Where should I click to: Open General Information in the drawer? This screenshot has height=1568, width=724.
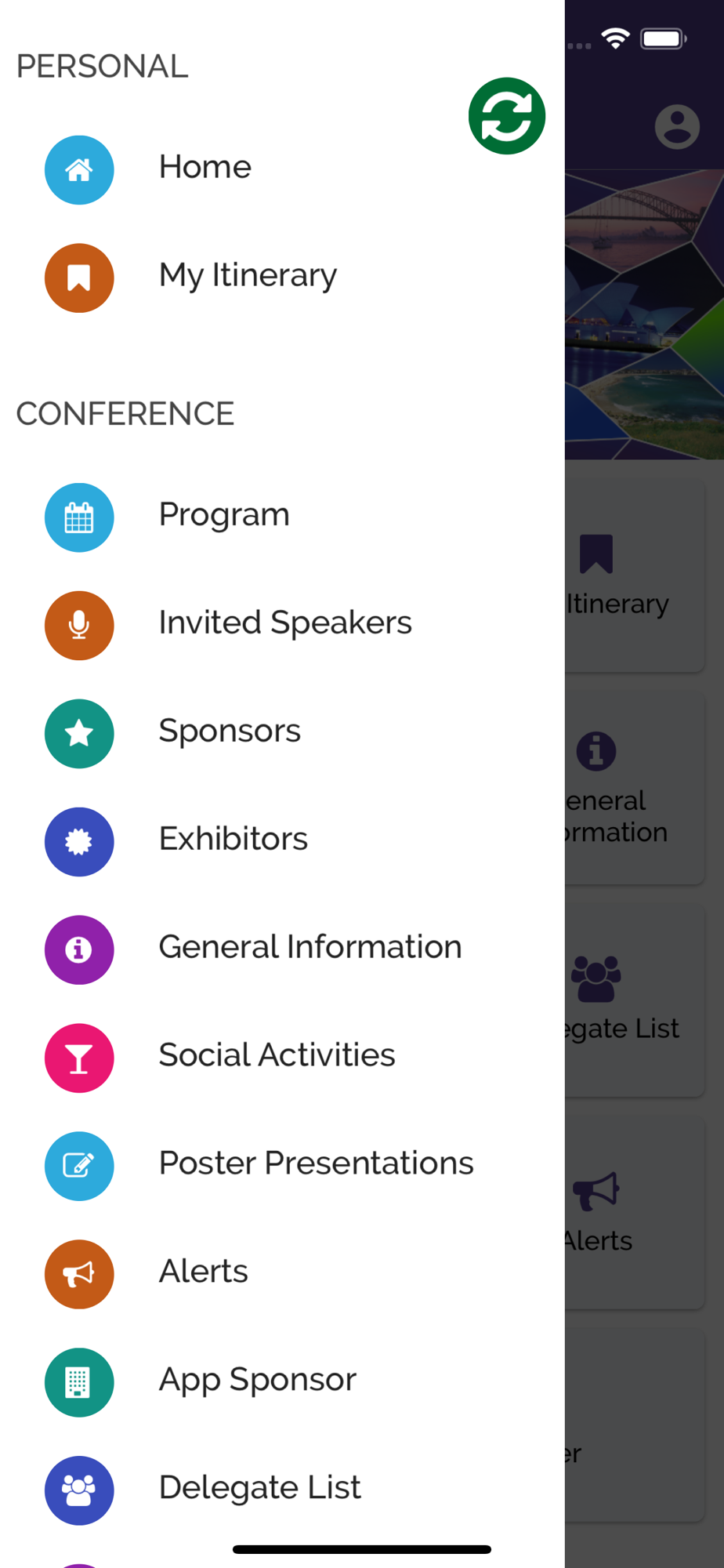pyautogui.click(x=310, y=948)
